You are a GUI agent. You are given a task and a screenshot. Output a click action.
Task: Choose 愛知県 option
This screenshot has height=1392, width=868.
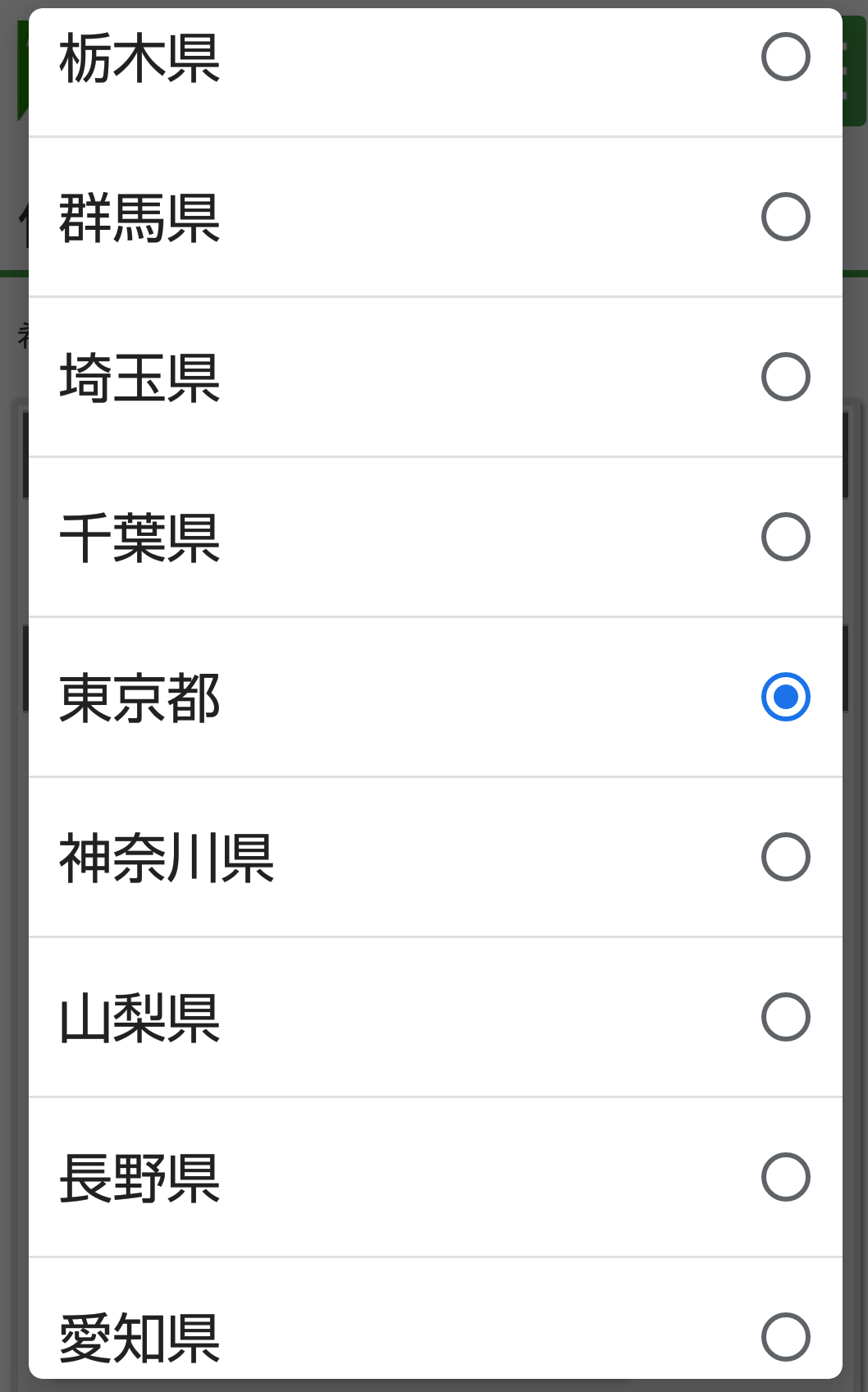785,1336
